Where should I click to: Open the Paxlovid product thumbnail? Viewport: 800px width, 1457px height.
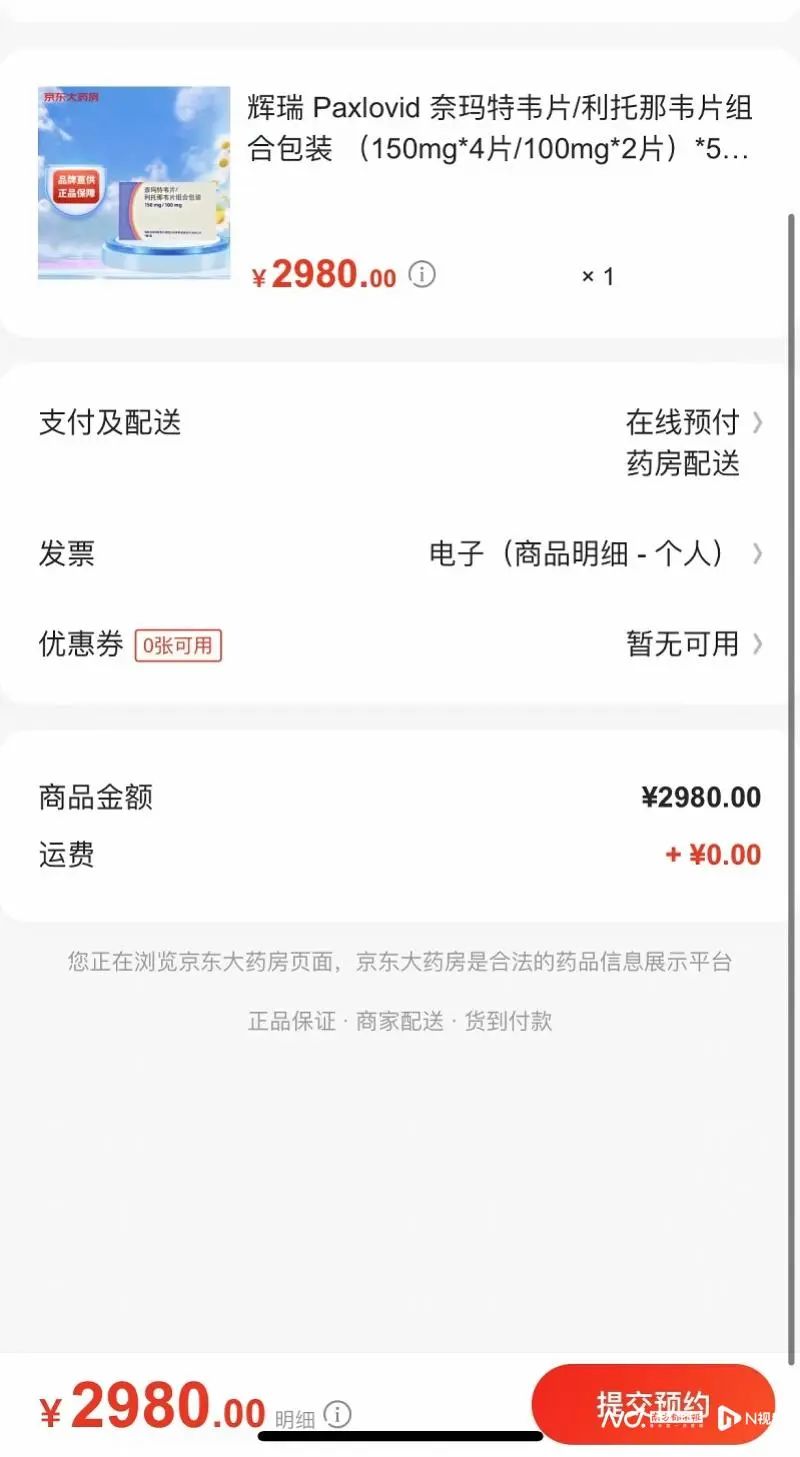134,183
